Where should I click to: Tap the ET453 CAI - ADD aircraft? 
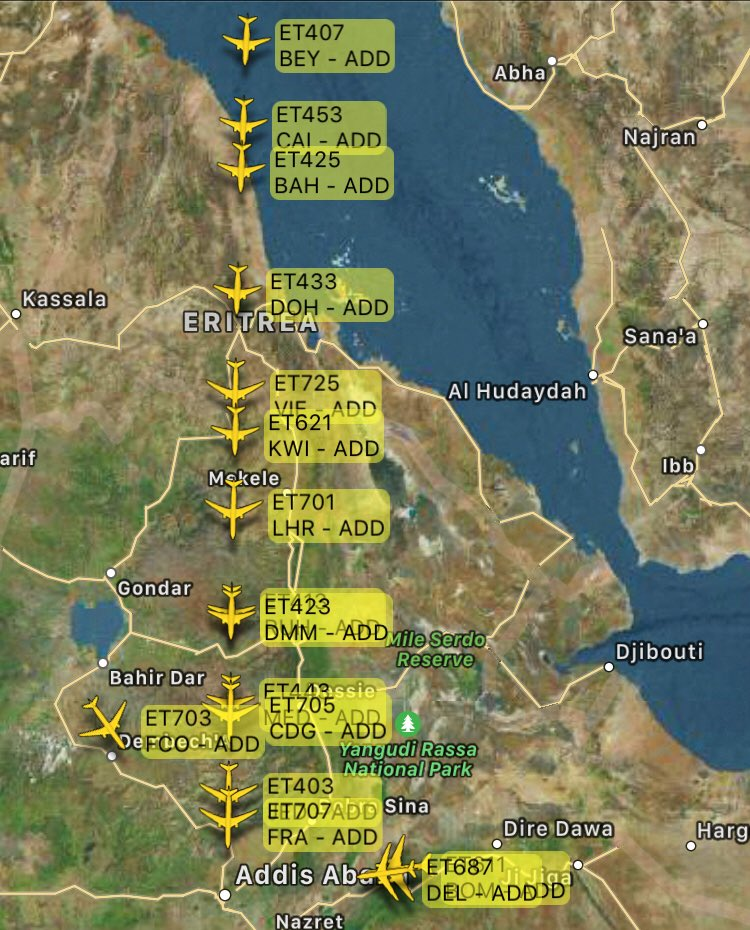coord(243,122)
